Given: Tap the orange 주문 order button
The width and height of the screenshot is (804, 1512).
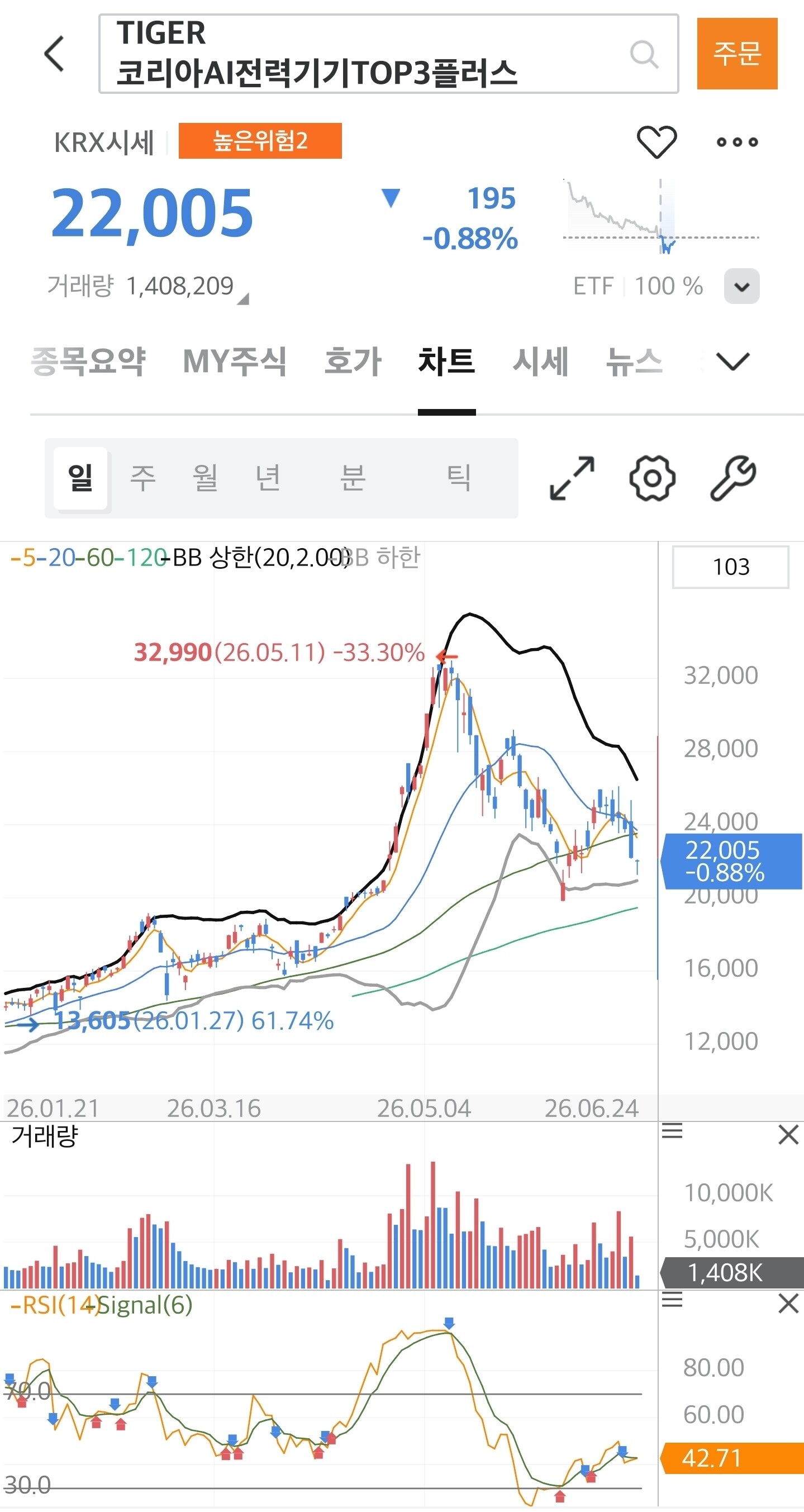Looking at the screenshot, I should click(737, 54).
